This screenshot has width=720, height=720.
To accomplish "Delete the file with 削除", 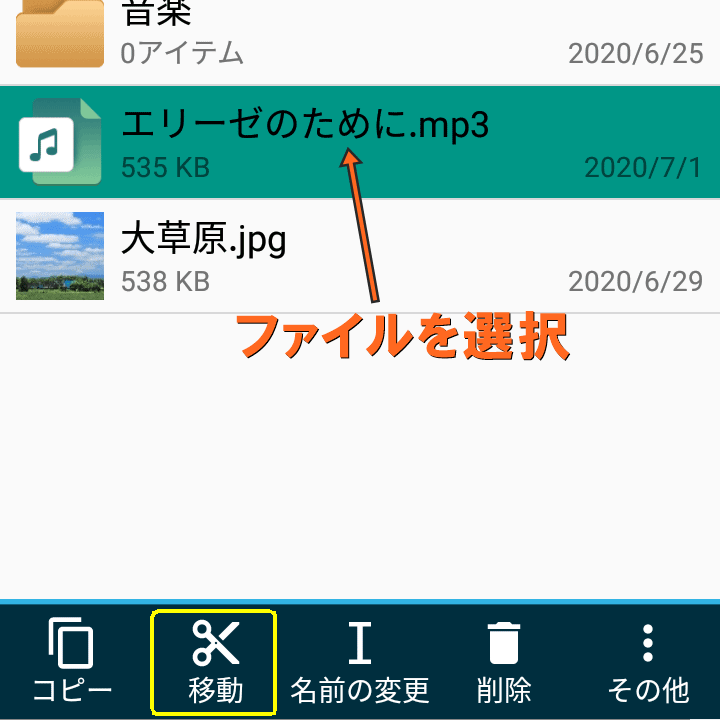I will click(x=504, y=661).
